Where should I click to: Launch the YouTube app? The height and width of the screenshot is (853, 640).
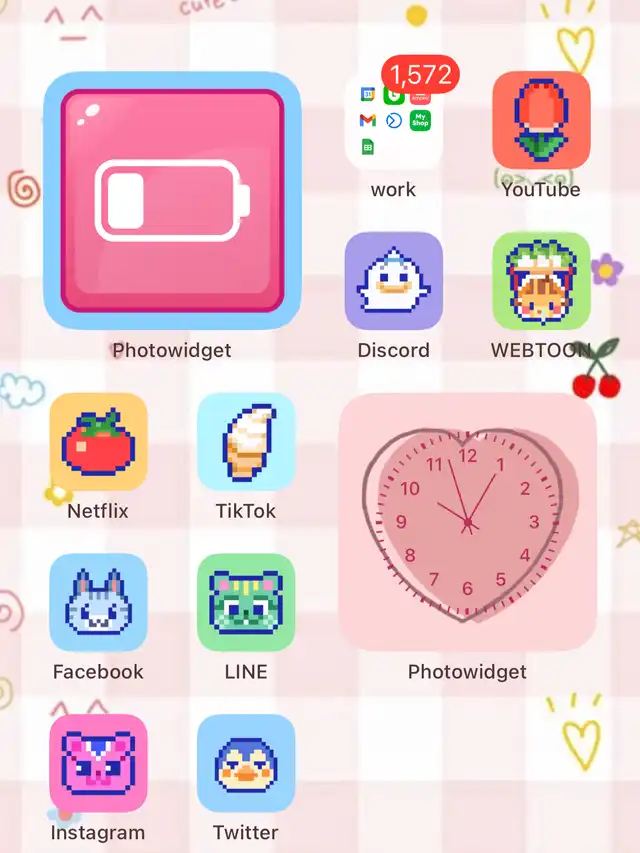coord(541,120)
